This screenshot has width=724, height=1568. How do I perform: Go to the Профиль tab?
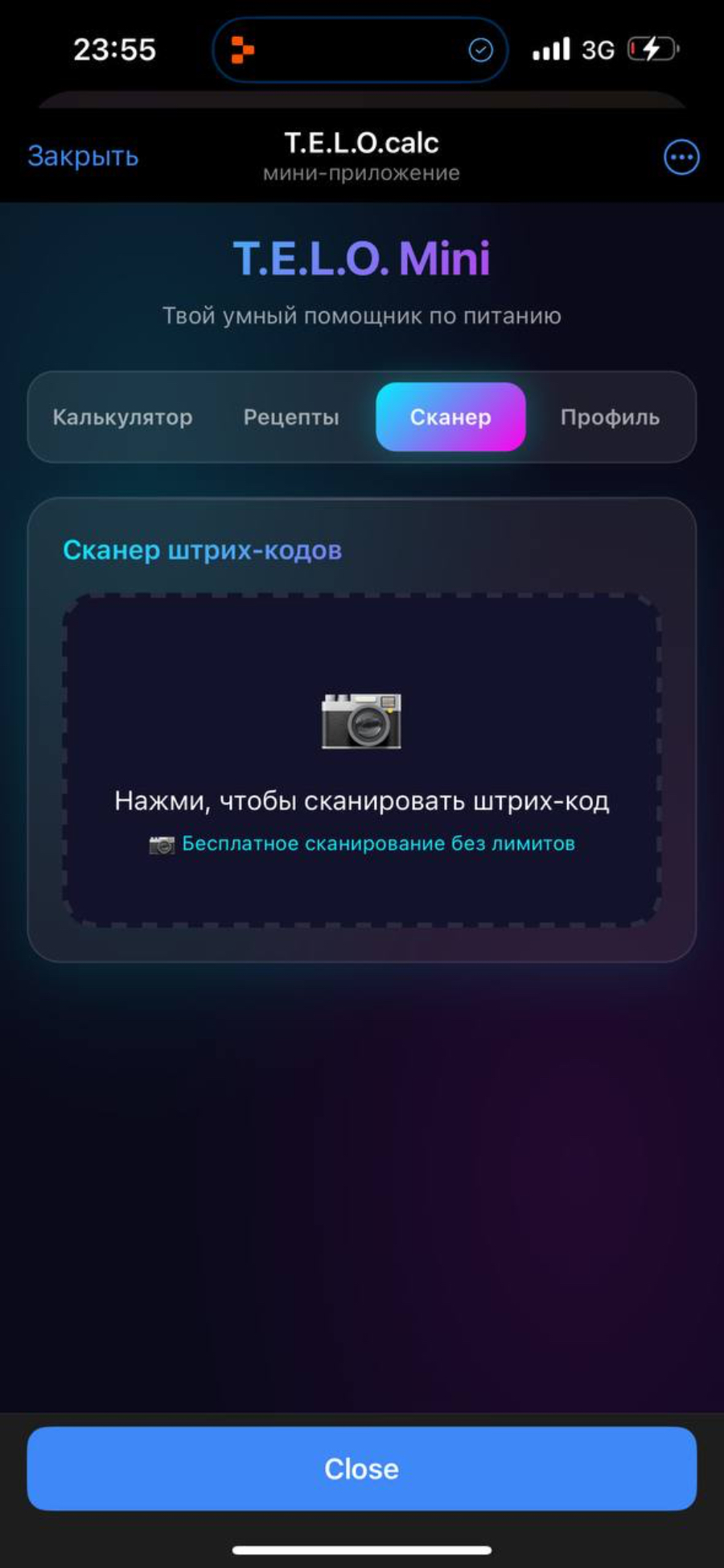click(x=610, y=417)
